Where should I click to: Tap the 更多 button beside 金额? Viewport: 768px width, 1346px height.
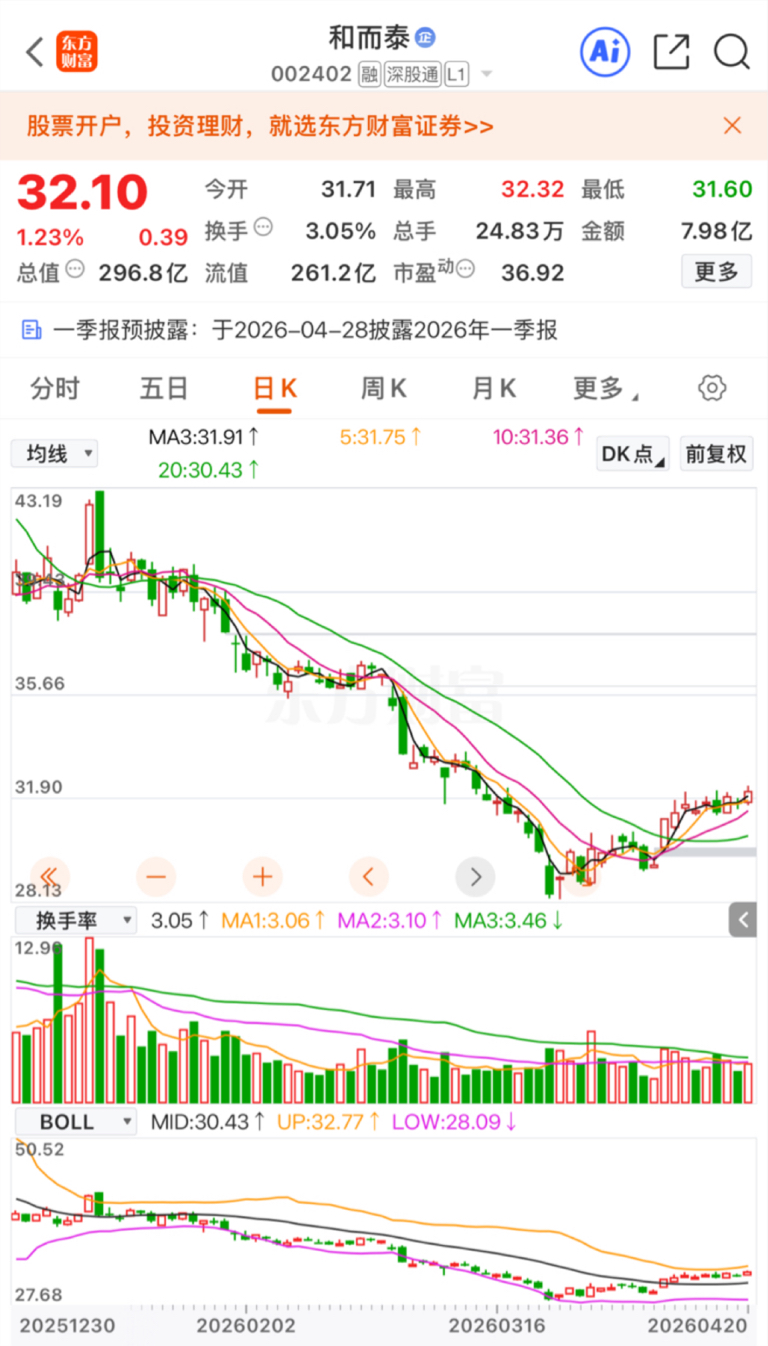pyautogui.click(x=716, y=271)
